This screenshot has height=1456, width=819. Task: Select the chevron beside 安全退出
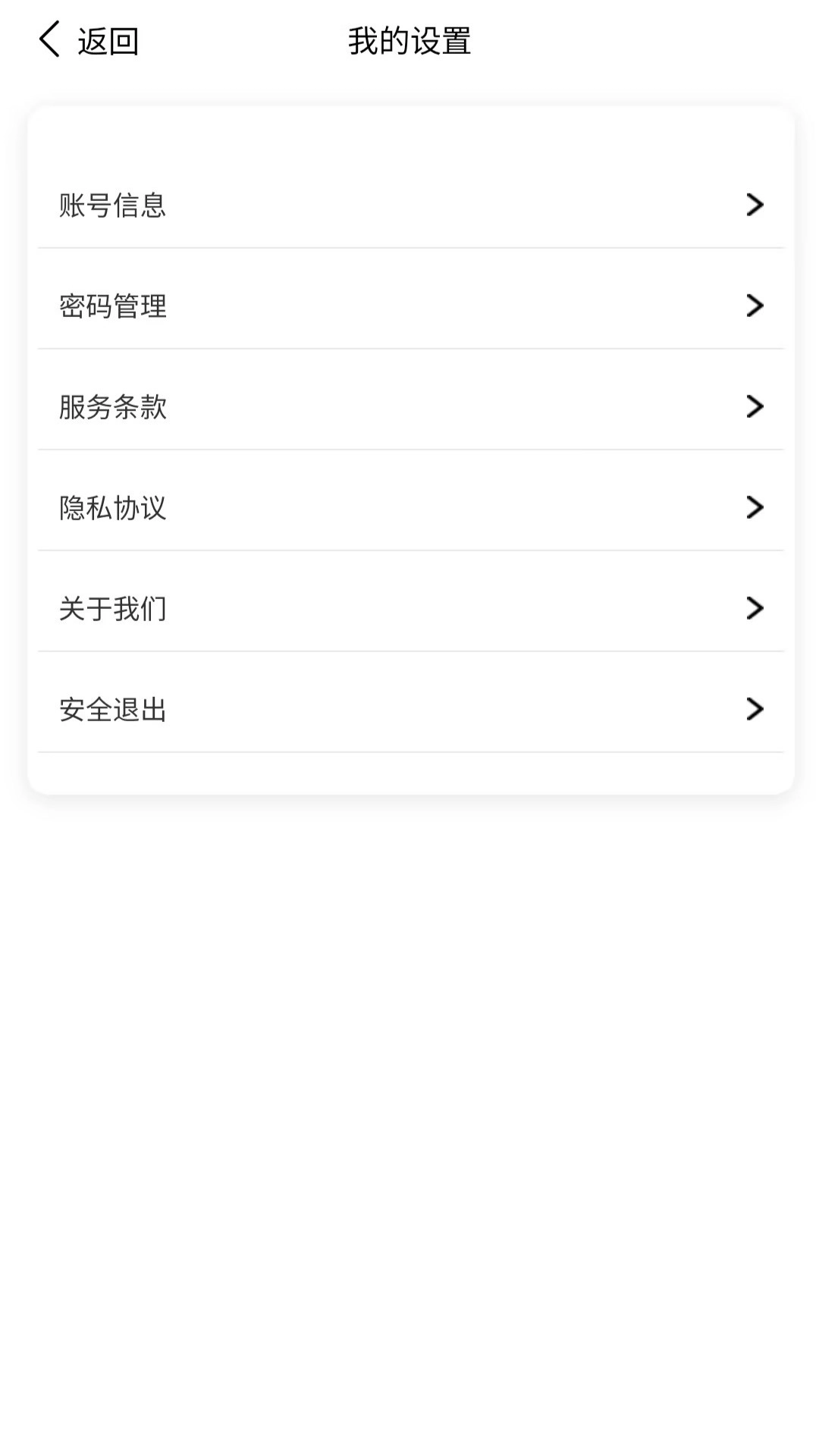(753, 710)
